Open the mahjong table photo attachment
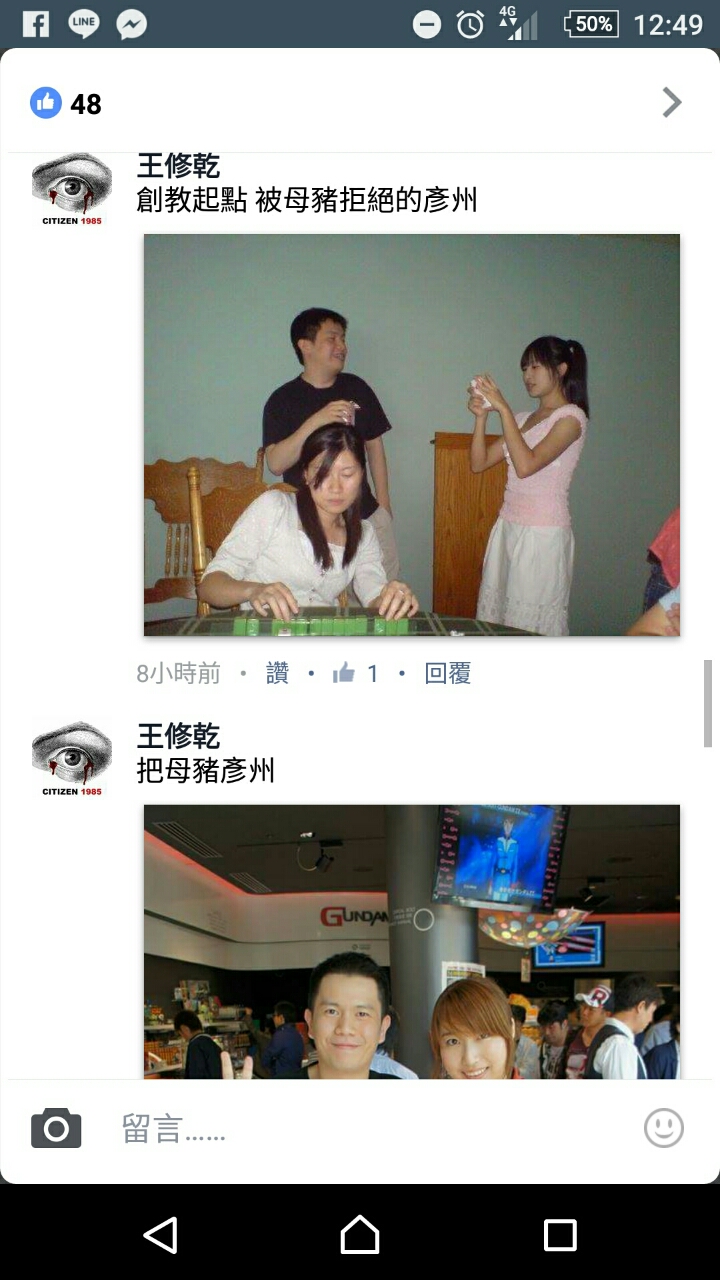This screenshot has width=720, height=1280. 412,435
